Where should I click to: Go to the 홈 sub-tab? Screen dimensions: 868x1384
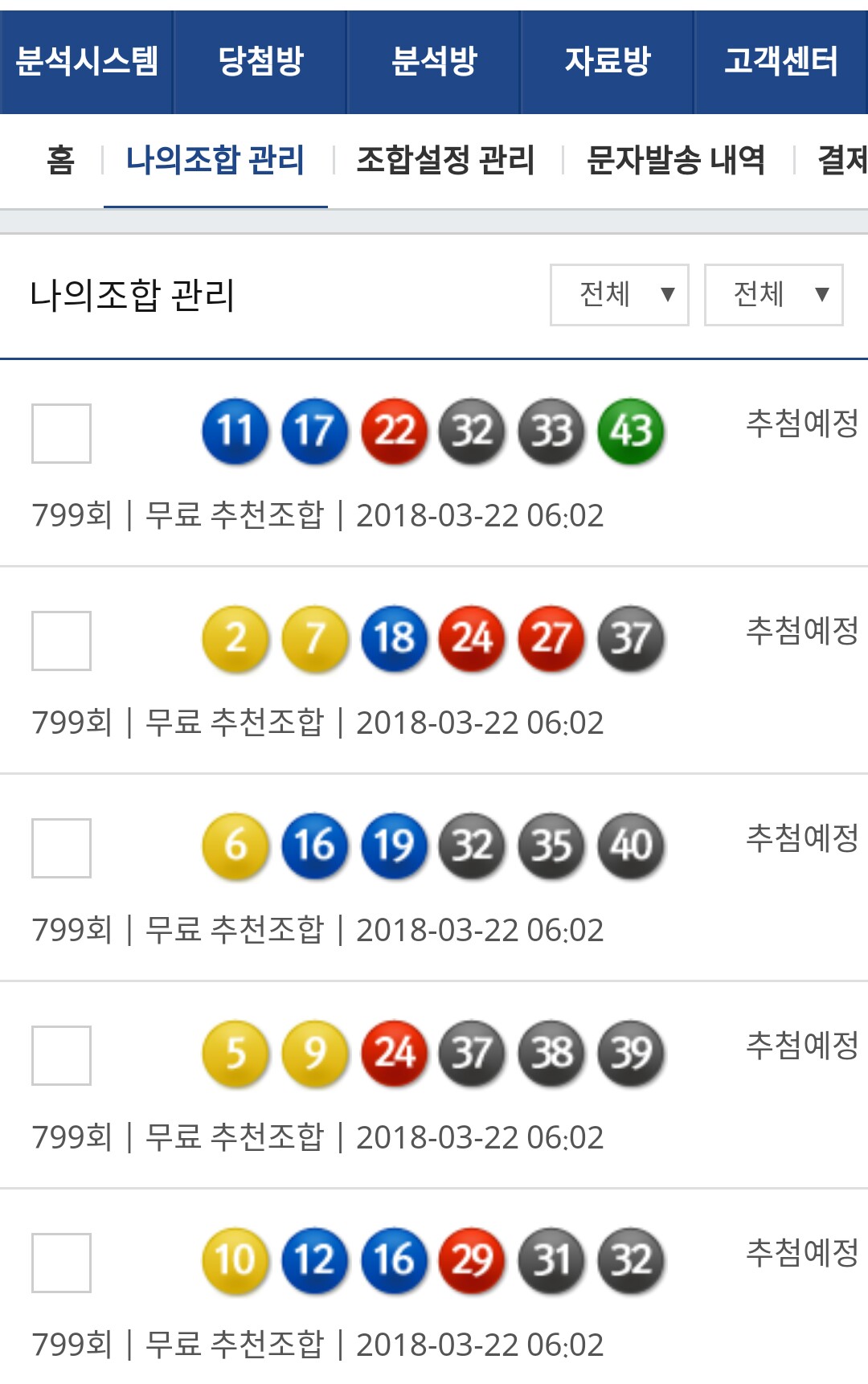(x=60, y=160)
